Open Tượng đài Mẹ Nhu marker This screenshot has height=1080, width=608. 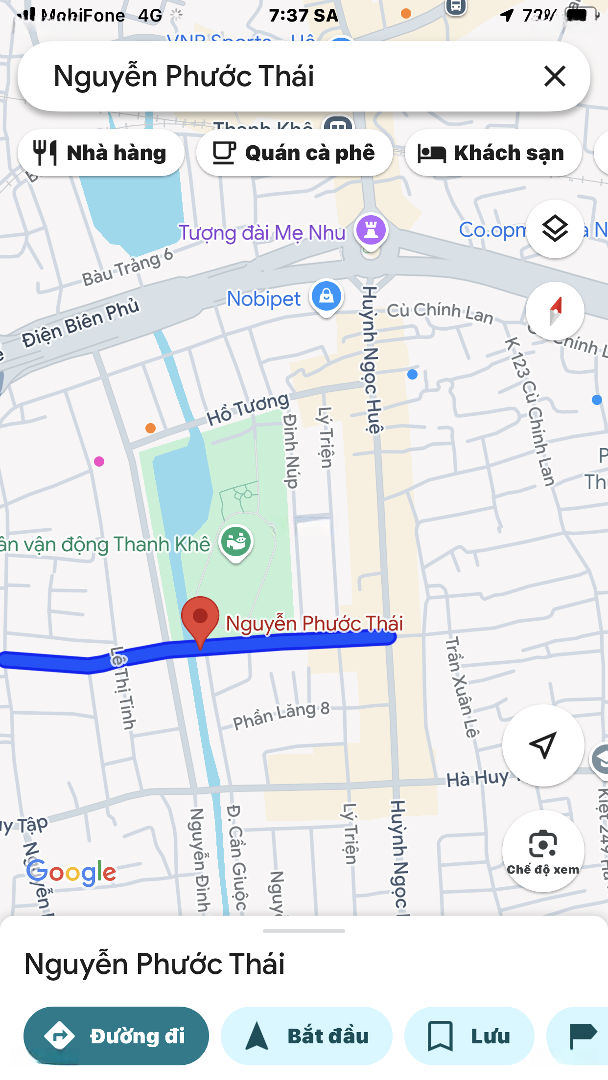click(x=370, y=233)
